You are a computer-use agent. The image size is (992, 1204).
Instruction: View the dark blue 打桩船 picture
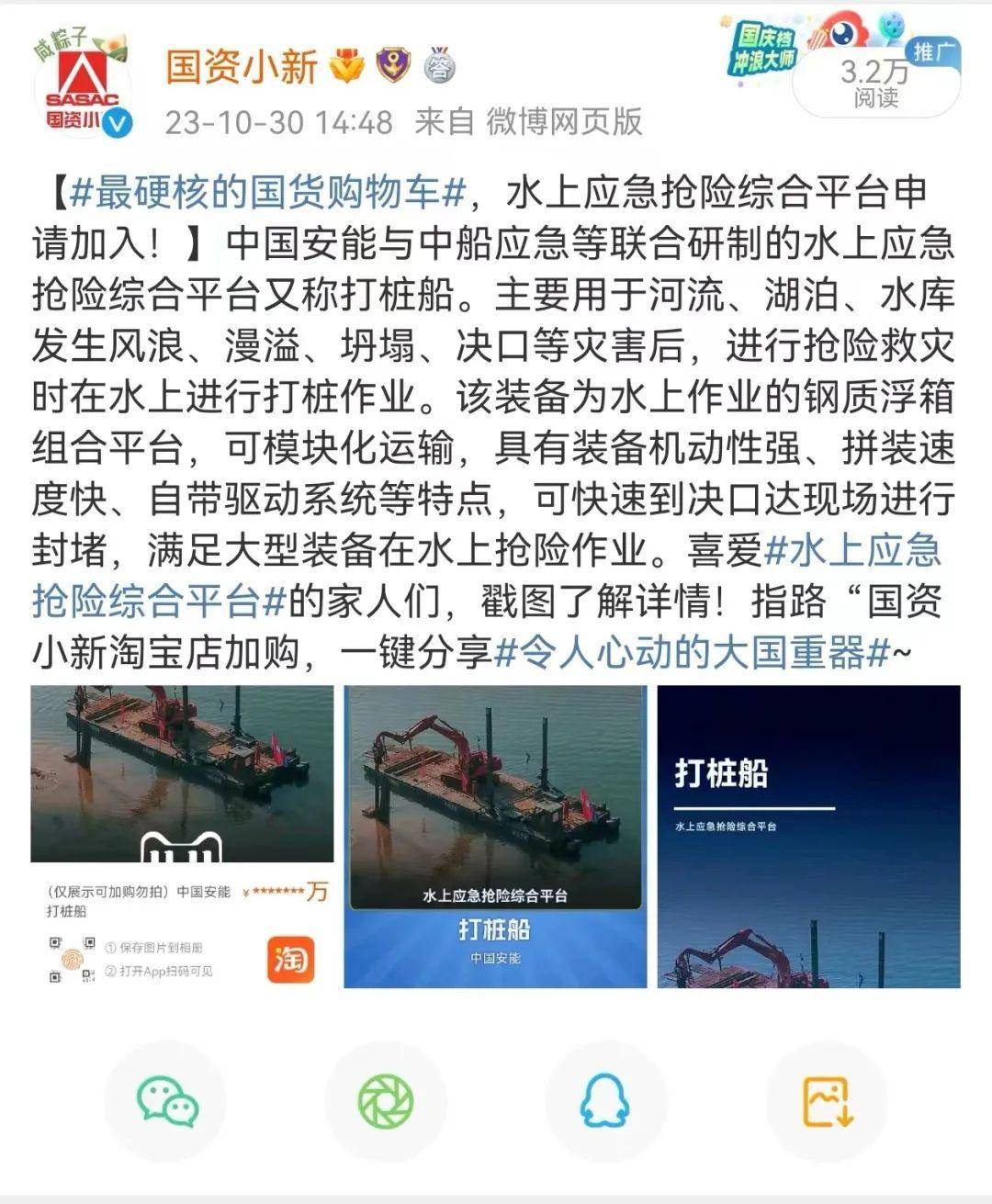pos(808,836)
